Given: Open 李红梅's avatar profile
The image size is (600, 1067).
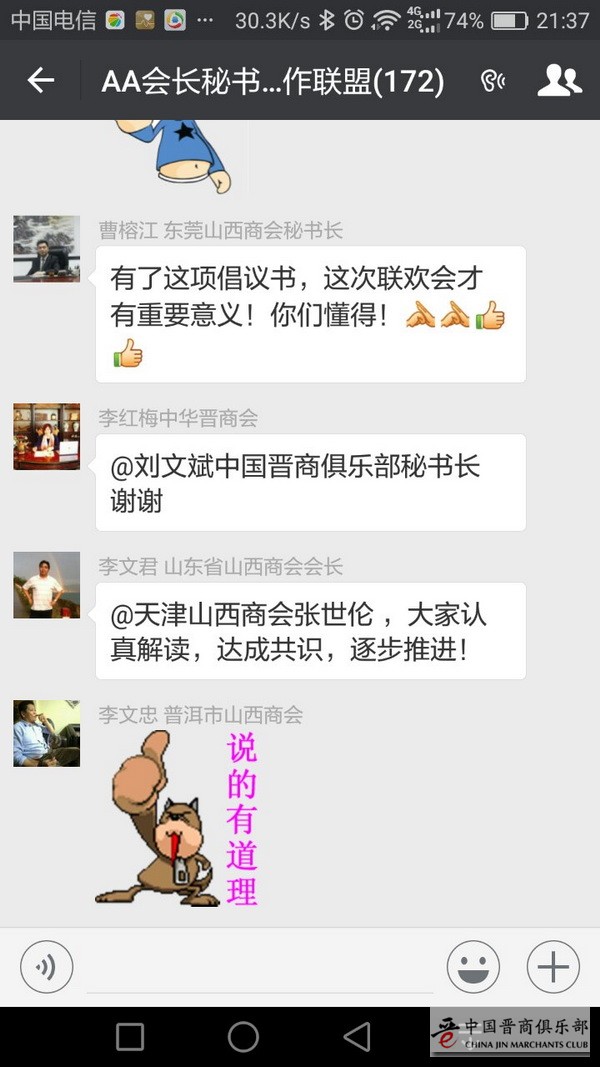Looking at the screenshot, I should tap(46, 436).
